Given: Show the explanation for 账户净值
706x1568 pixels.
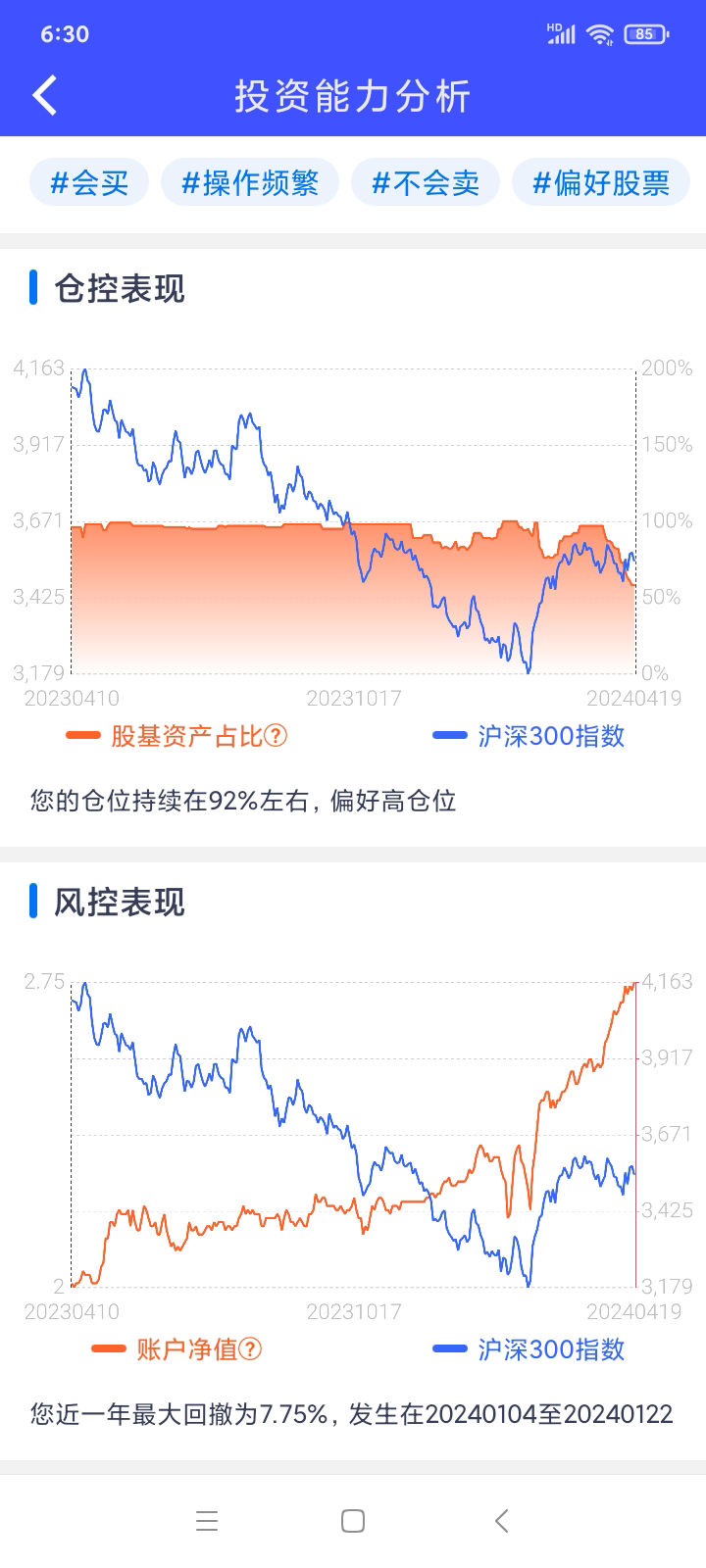Looking at the screenshot, I should point(251,1349).
